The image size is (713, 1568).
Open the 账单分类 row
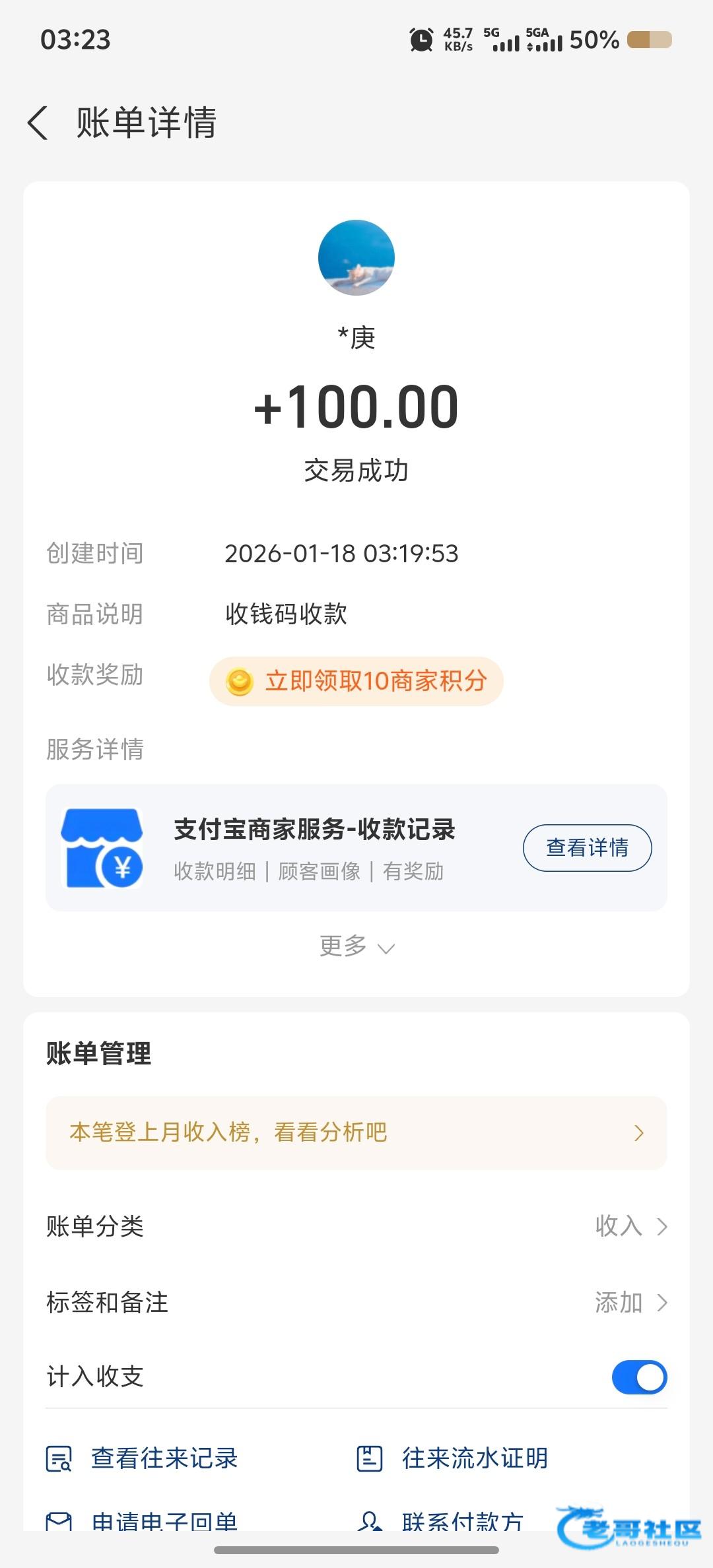point(356,1226)
